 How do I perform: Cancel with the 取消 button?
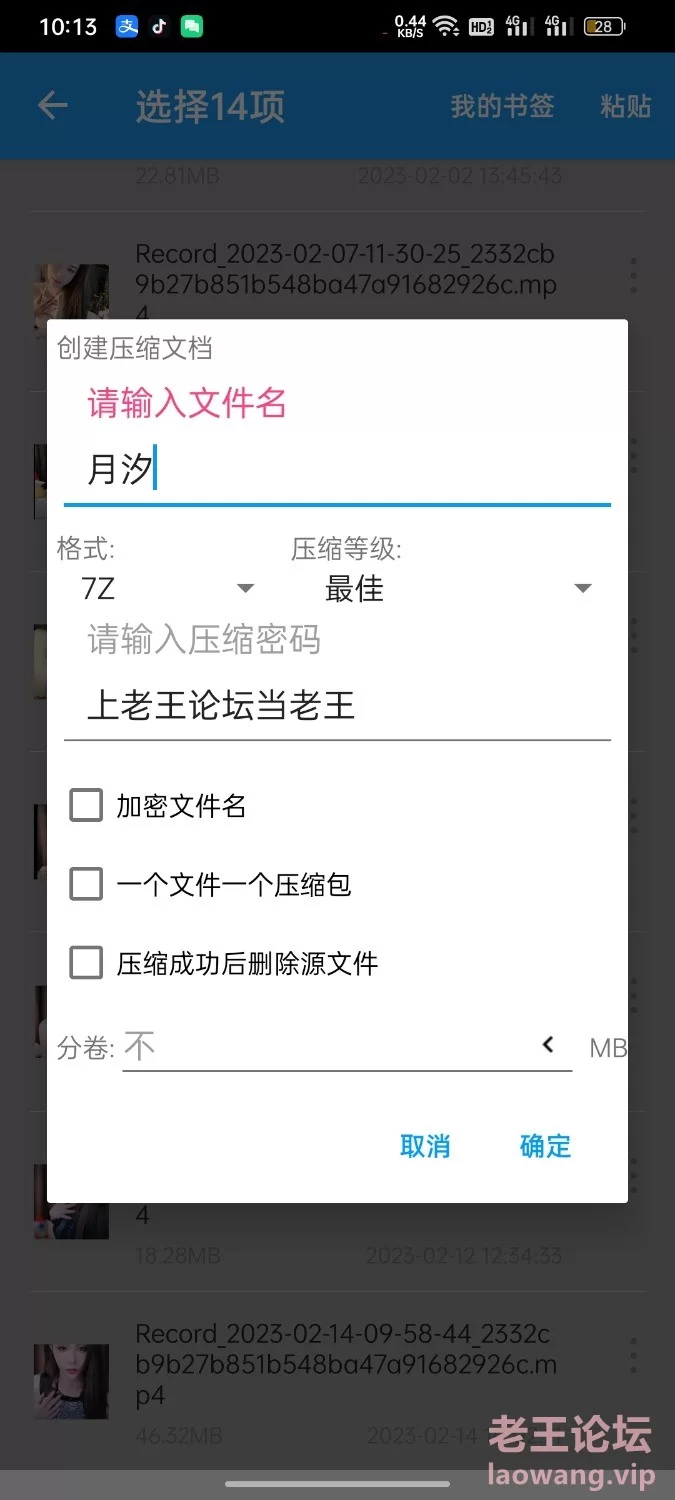pyautogui.click(x=425, y=1146)
